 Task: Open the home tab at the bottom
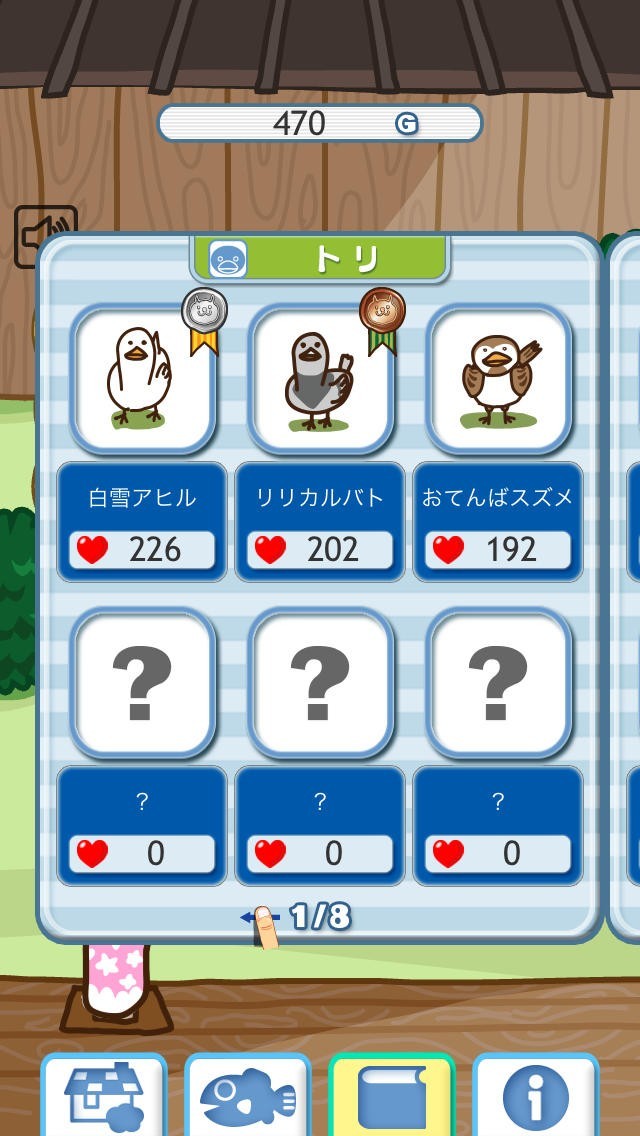(x=104, y=1096)
